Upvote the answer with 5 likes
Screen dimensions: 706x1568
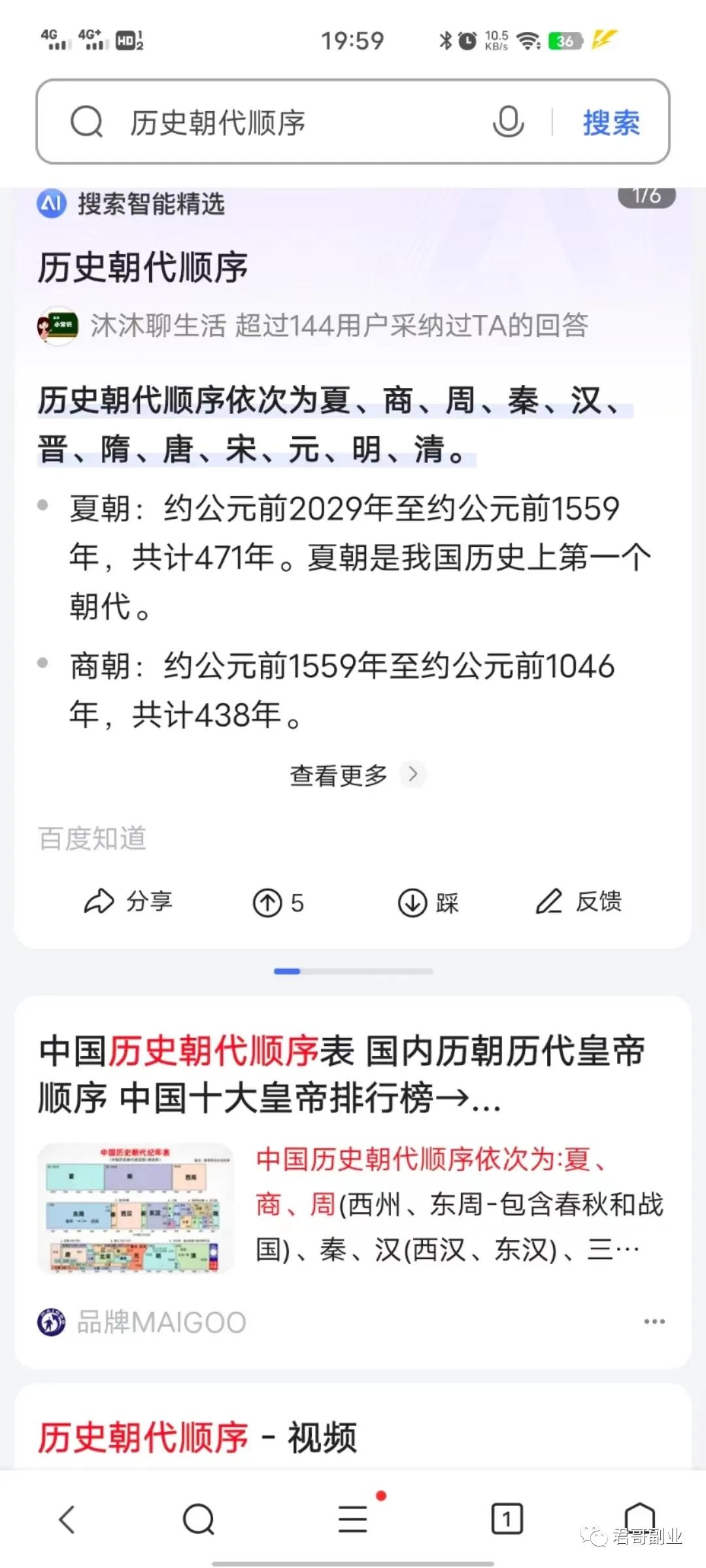(x=278, y=903)
